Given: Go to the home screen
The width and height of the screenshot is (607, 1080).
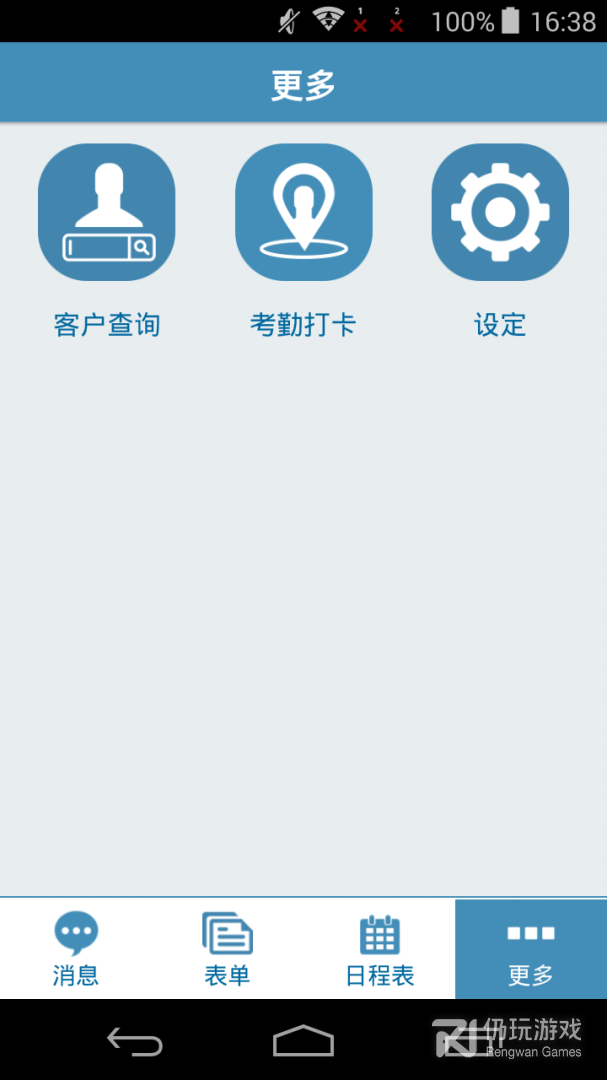Looking at the screenshot, I should point(303,1042).
